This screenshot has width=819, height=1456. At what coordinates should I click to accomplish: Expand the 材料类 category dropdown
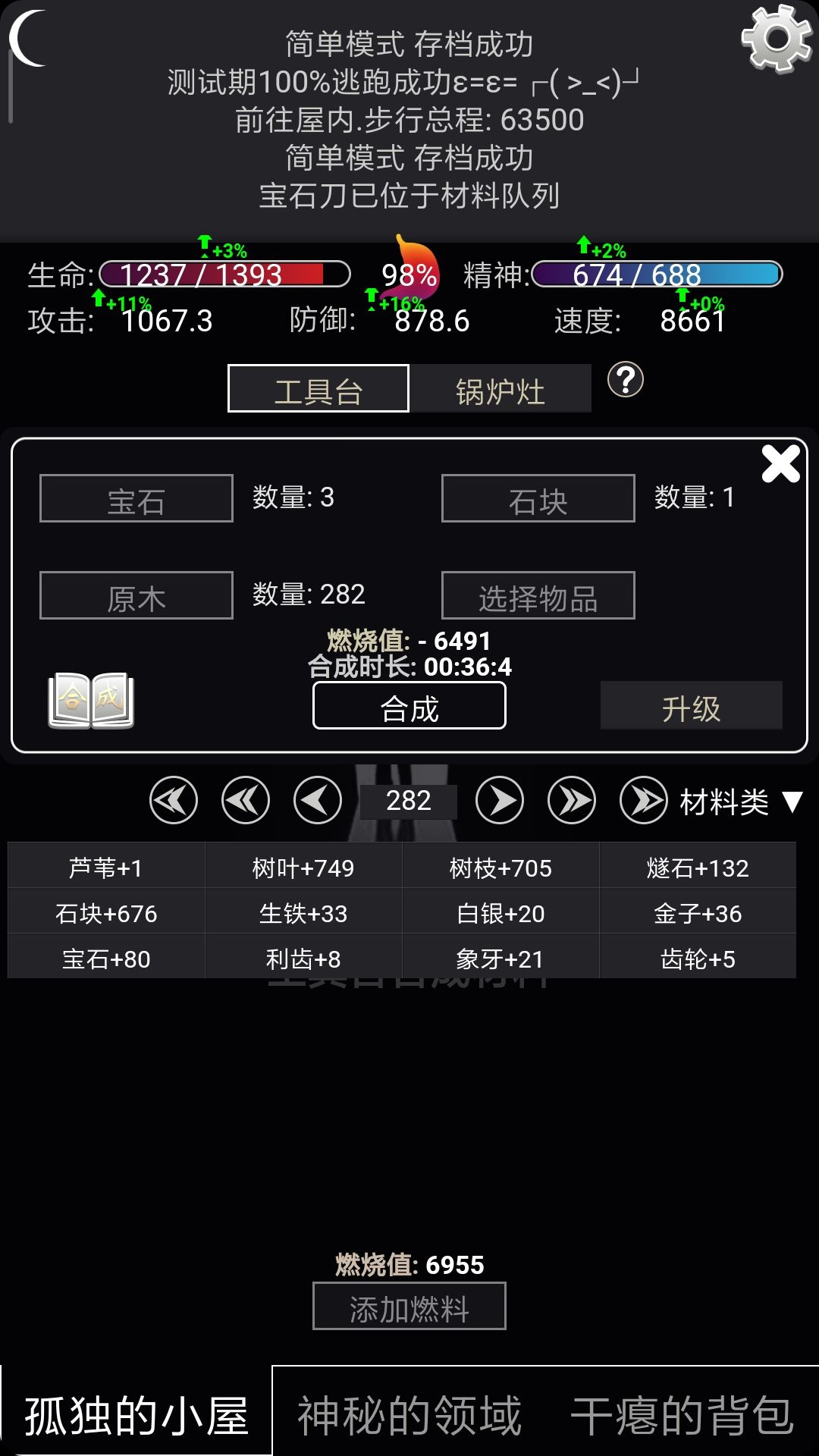741,802
